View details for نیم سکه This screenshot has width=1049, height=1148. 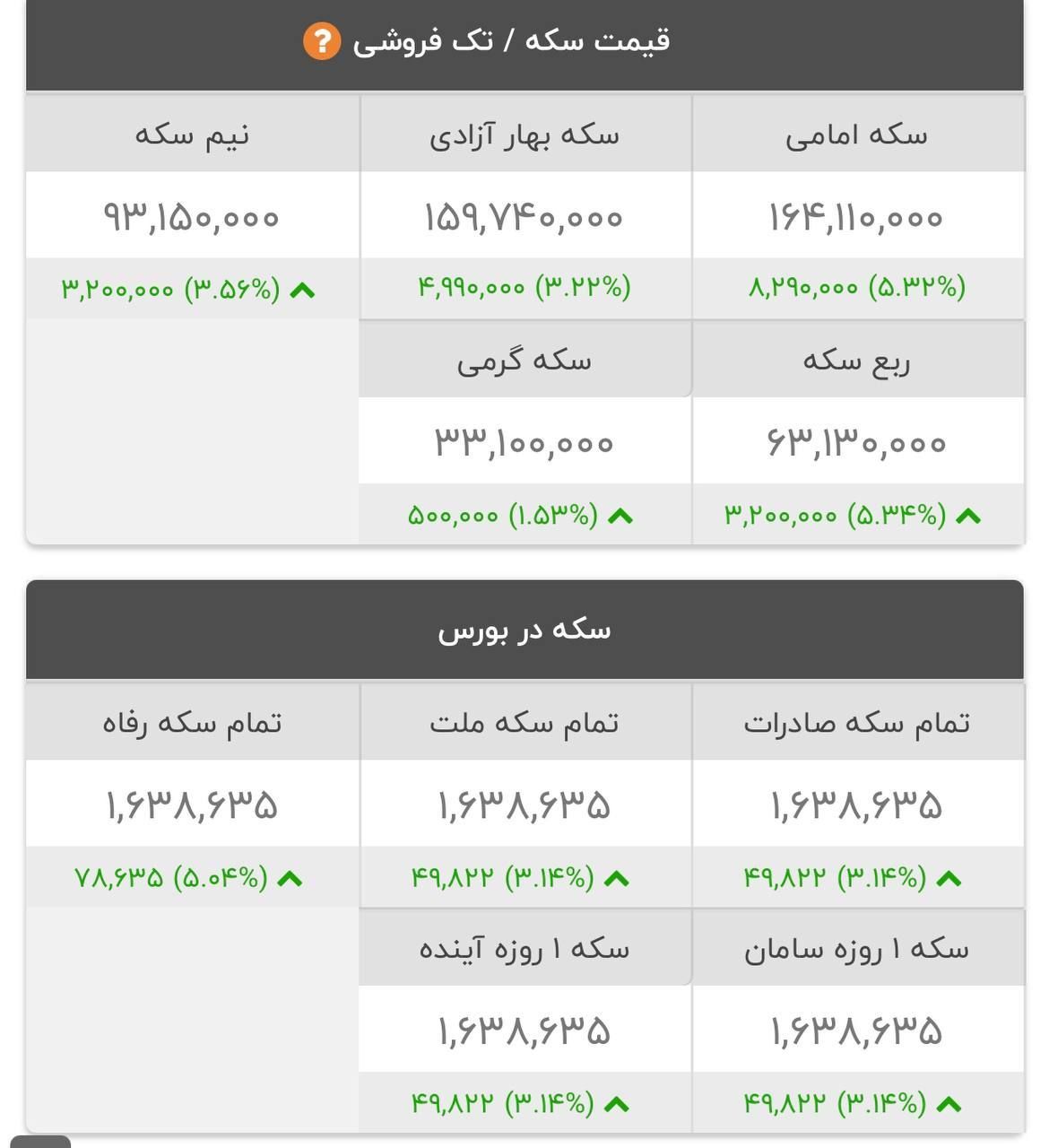point(192,215)
